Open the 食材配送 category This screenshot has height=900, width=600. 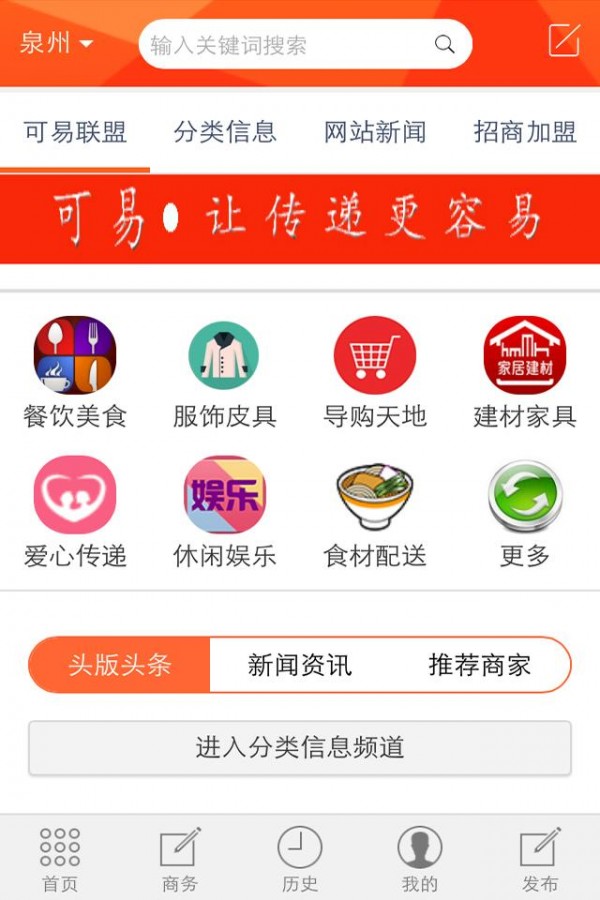[x=375, y=512]
